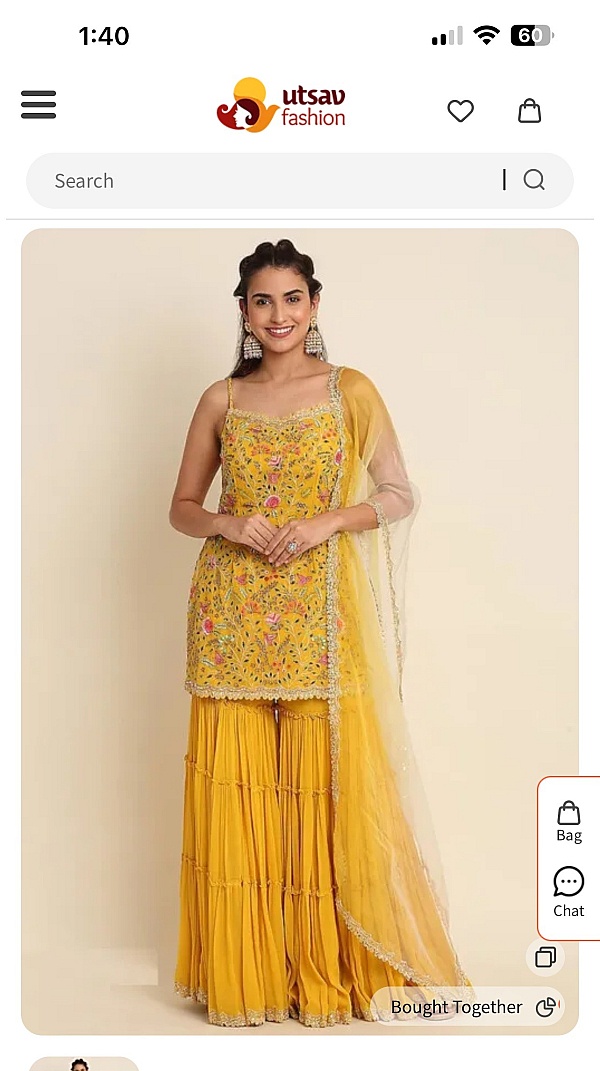Open the wishlist heart icon

tap(460, 111)
